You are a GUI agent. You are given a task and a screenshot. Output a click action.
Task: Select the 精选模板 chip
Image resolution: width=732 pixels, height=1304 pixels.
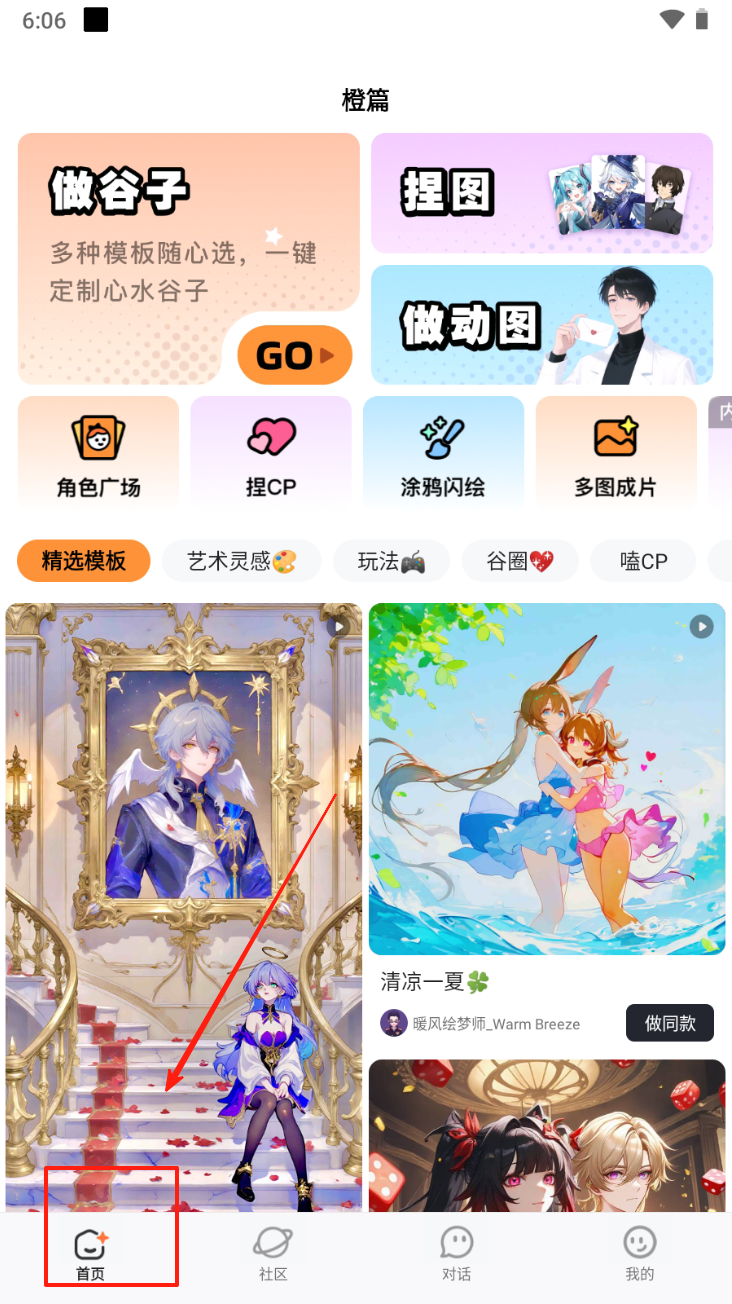tap(84, 561)
